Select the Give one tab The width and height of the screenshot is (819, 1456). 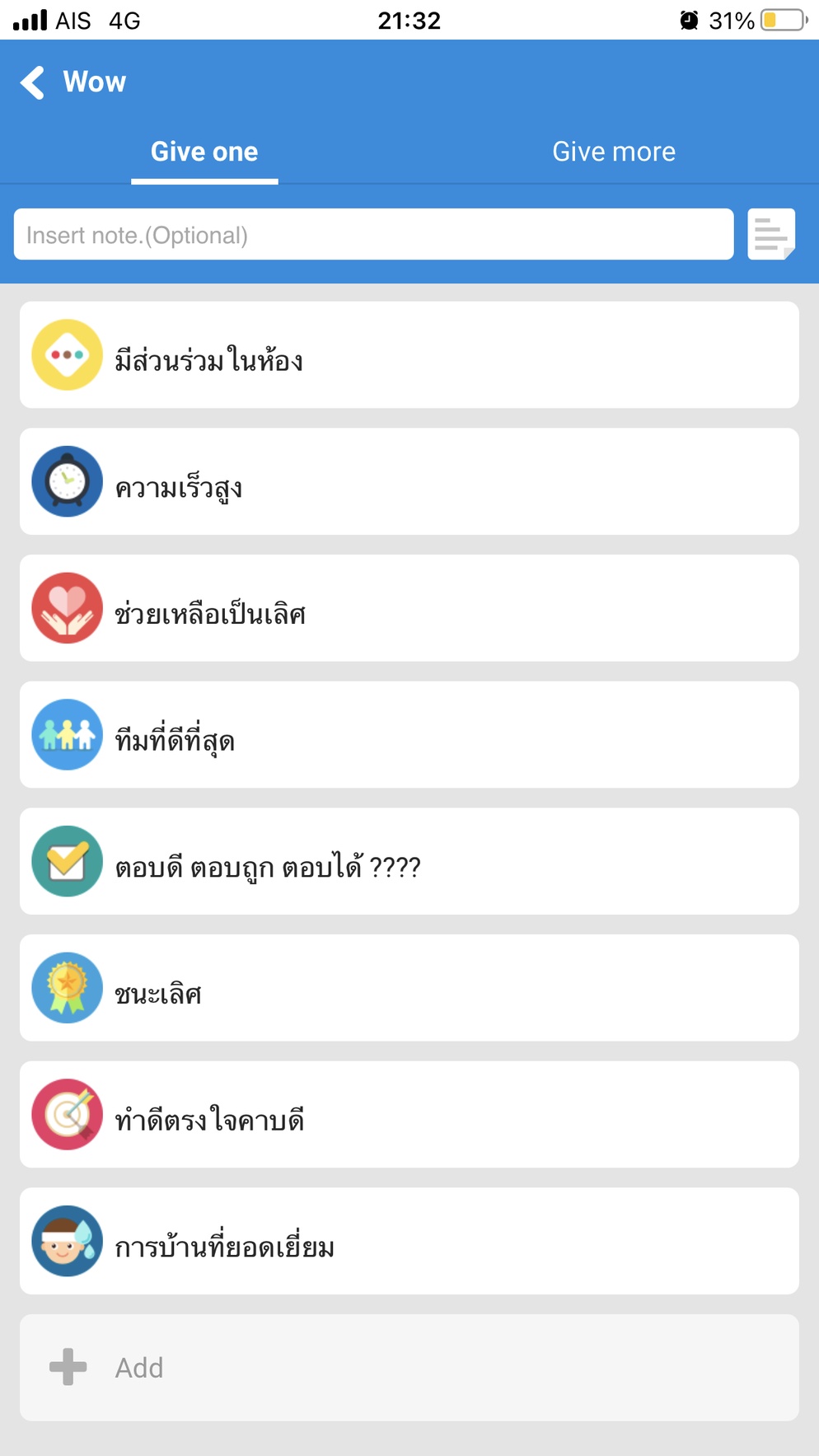point(204,152)
